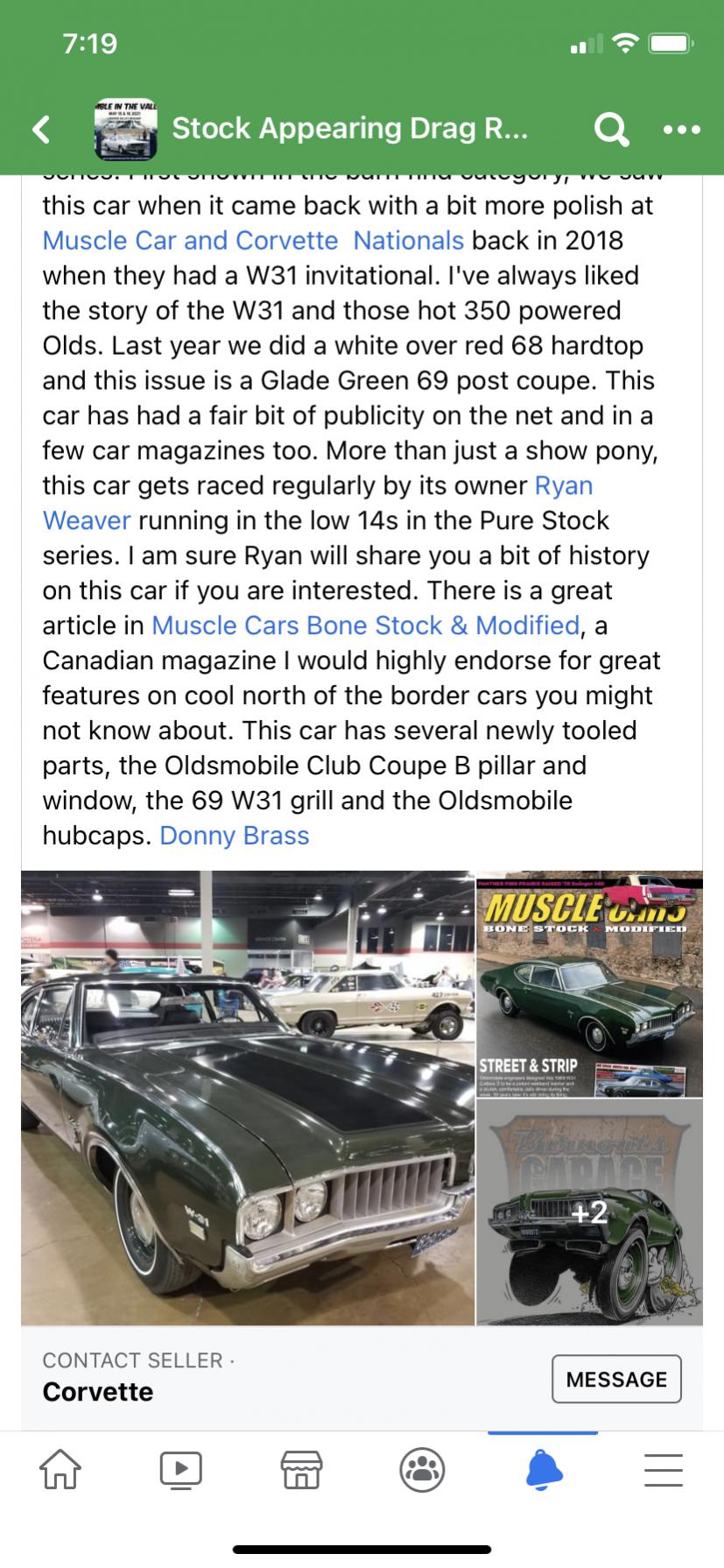Image resolution: width=724 pixels, height=1568 pixels.
Task: Open the large green Oldsmobile photo
Action: [x=248, y=1097]
